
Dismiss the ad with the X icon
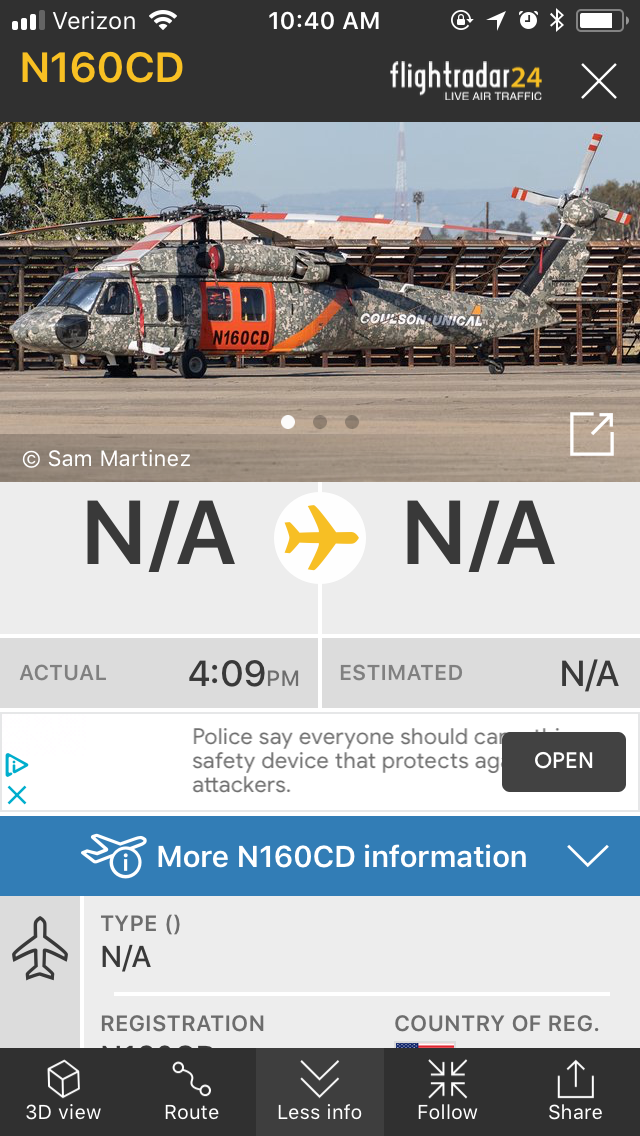(17, 795)
